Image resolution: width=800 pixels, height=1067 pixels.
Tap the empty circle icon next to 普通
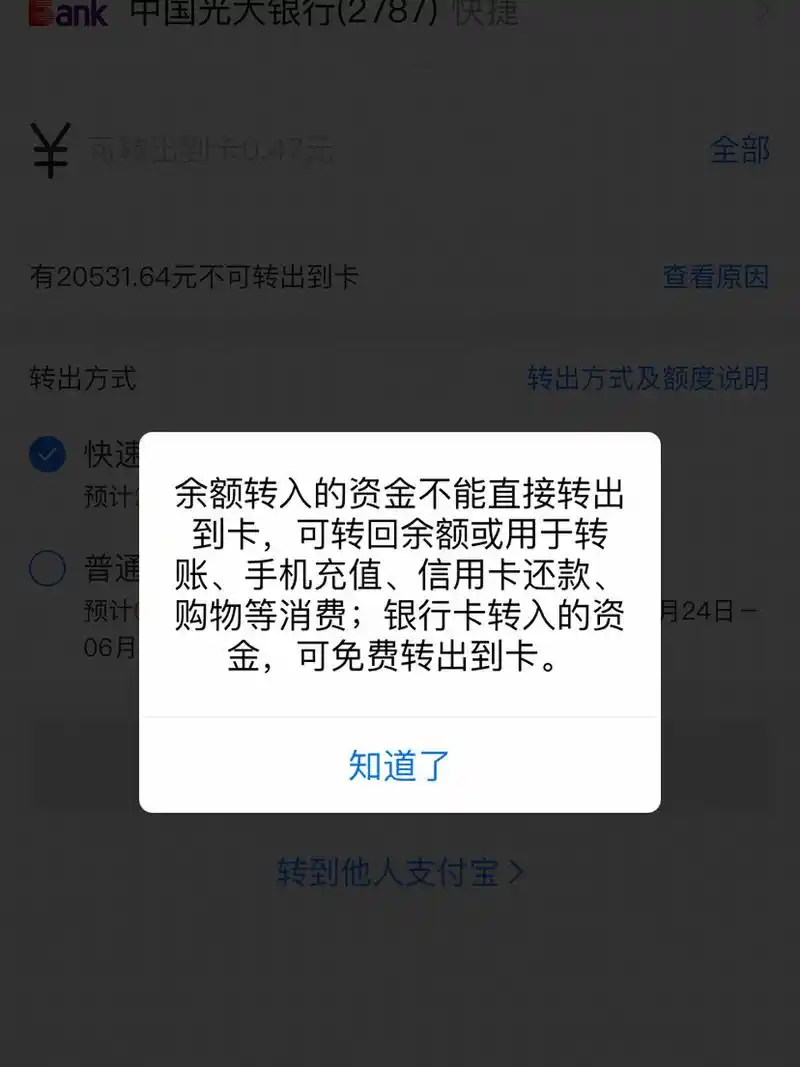click(x=46, y=568)
